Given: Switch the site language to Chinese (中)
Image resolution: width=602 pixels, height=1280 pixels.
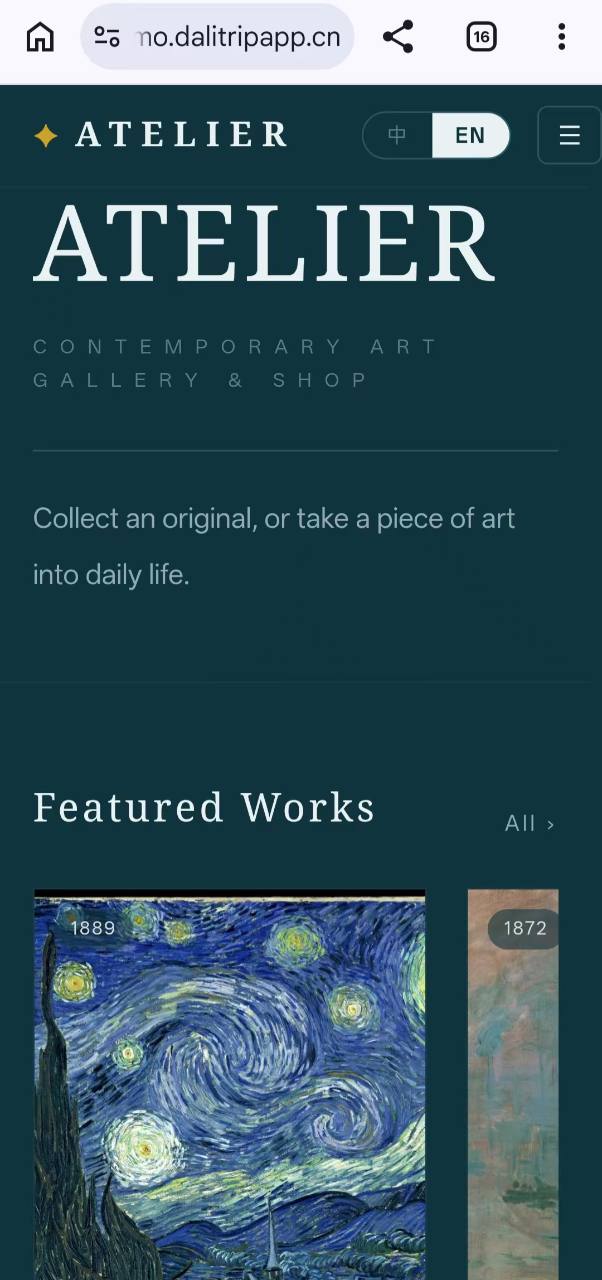Looking at the screenshot, I should pyautogui.click(x=398, y=135).
